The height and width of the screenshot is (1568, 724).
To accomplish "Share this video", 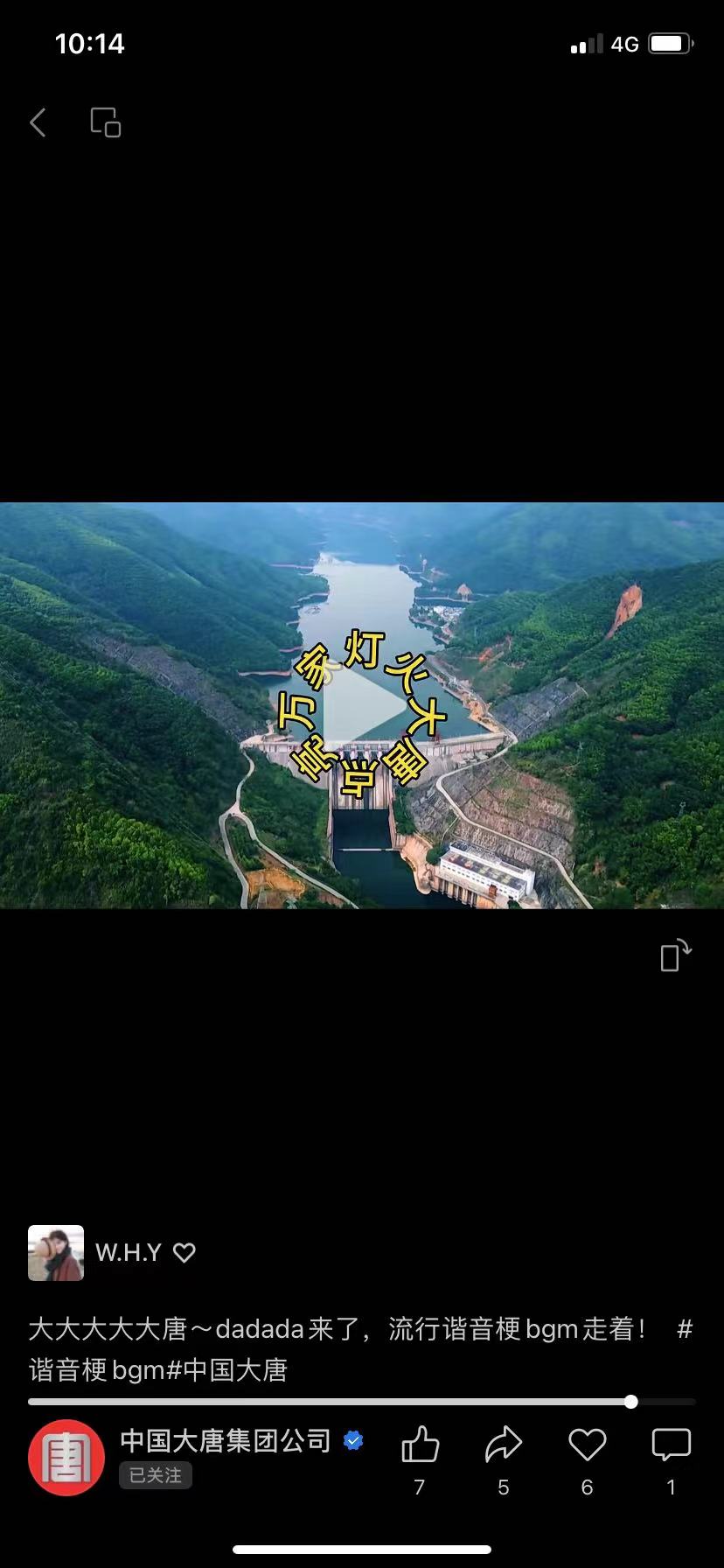I will (504, 1445).
